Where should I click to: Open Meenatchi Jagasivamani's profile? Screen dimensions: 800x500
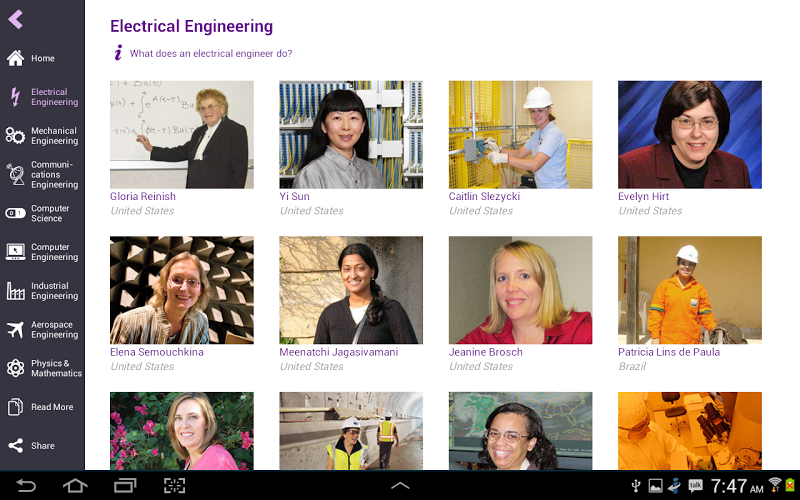click(351, 290)
